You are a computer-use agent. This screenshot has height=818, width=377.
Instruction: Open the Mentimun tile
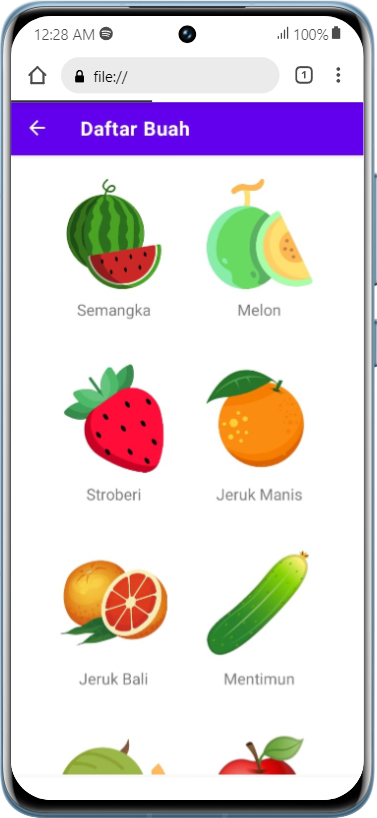coord(259,618)
